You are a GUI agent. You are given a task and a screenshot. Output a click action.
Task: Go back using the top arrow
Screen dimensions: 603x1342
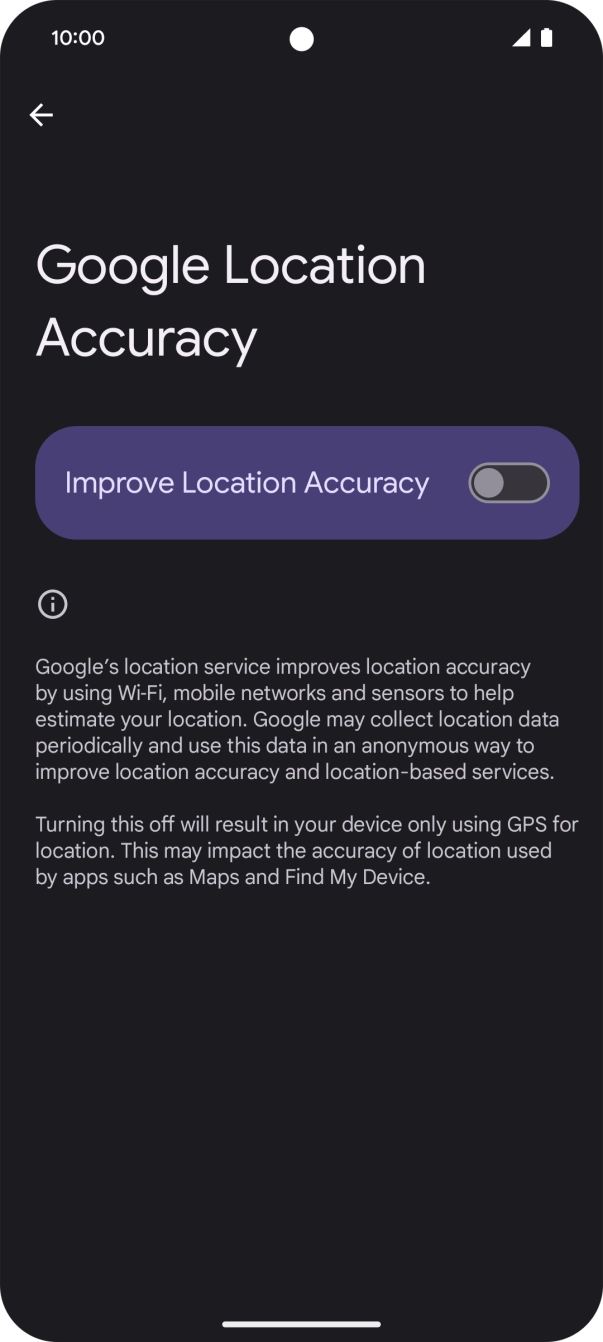[x=41, y=115]
